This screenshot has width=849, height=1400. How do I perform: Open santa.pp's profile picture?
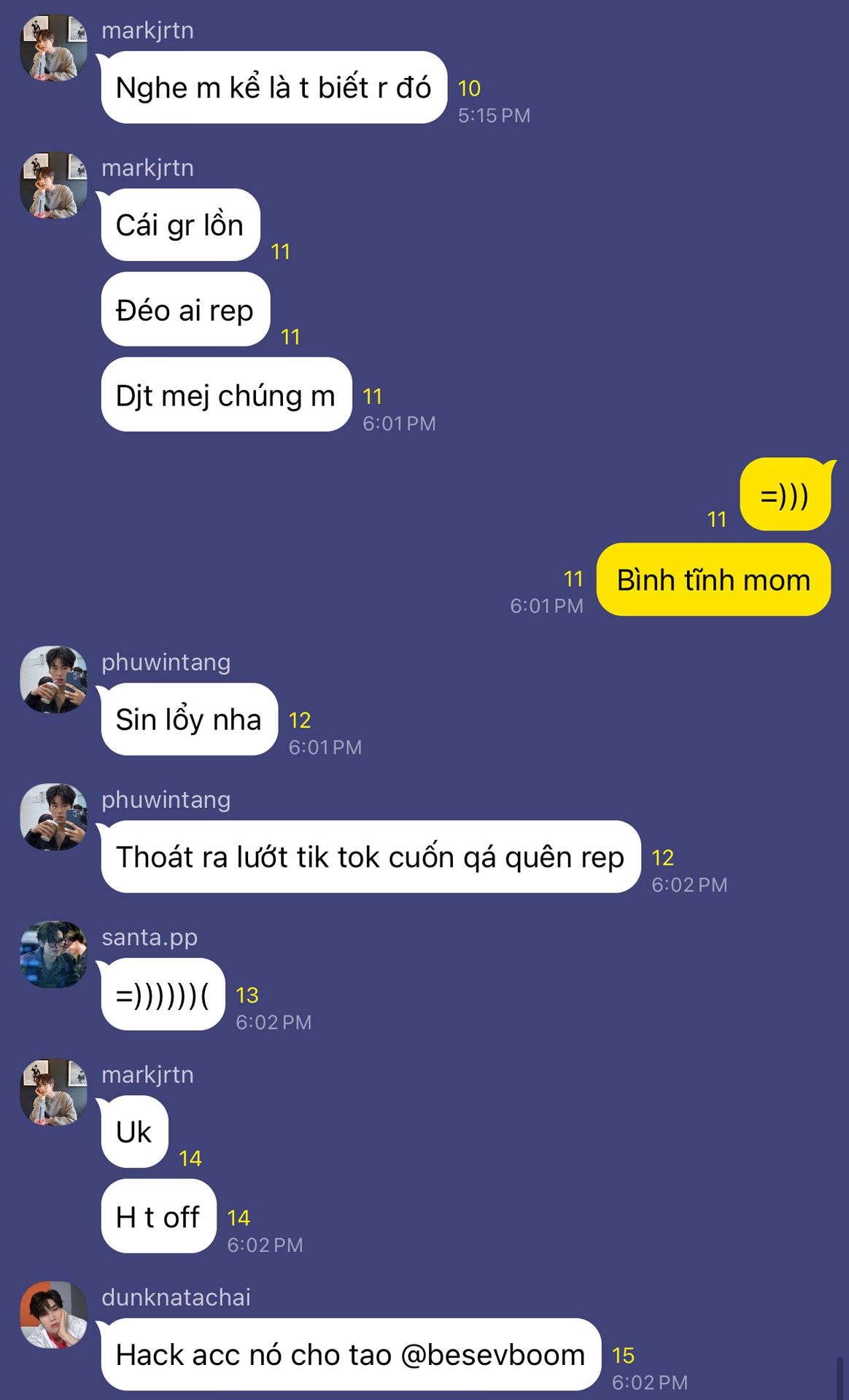(x=53, y=954)
